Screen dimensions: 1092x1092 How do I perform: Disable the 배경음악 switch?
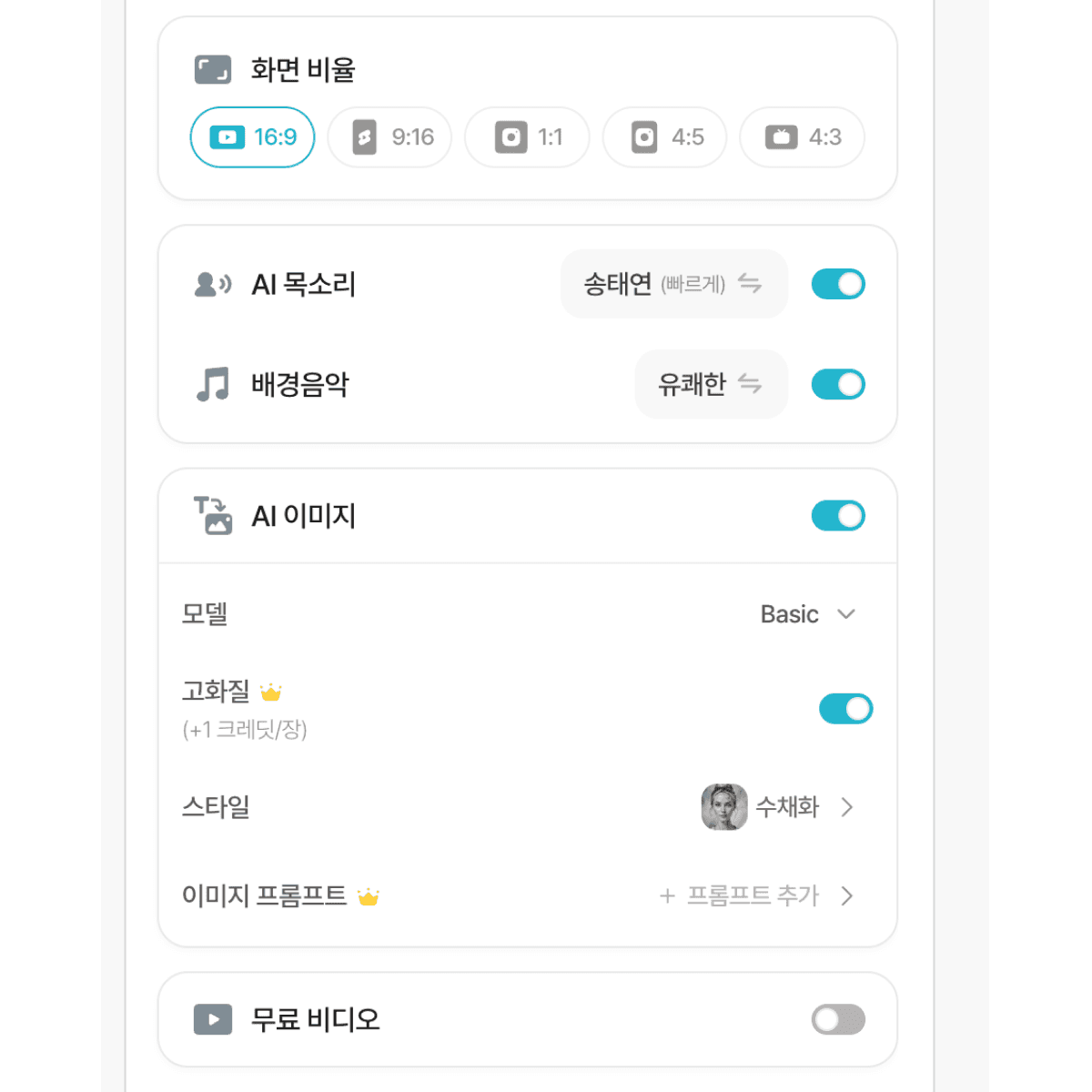click(x=838, y=384)
